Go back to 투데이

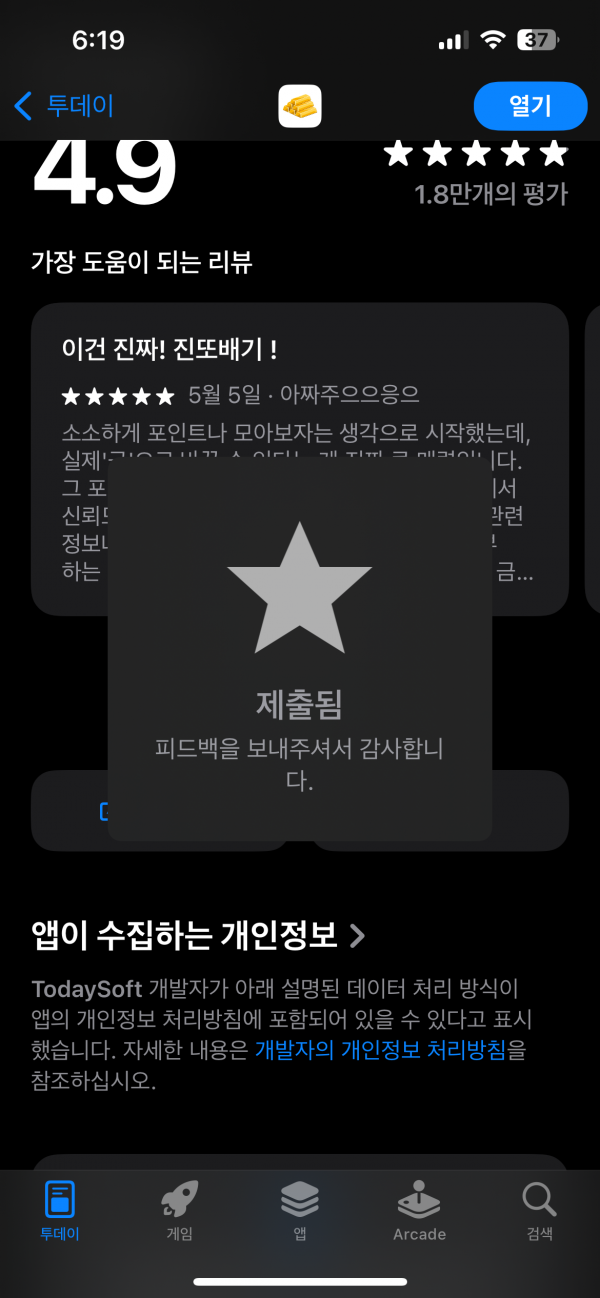click(x=64, y=105)
